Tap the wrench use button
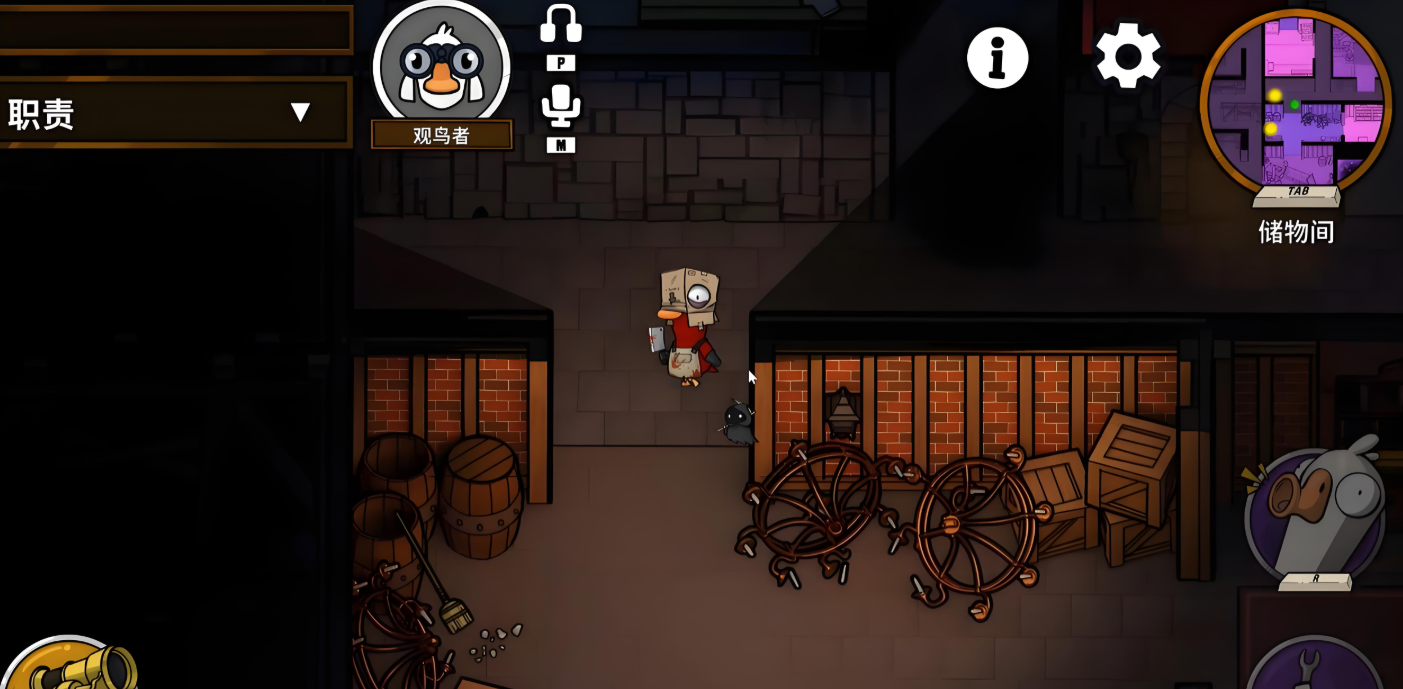 pos(1315,668)
